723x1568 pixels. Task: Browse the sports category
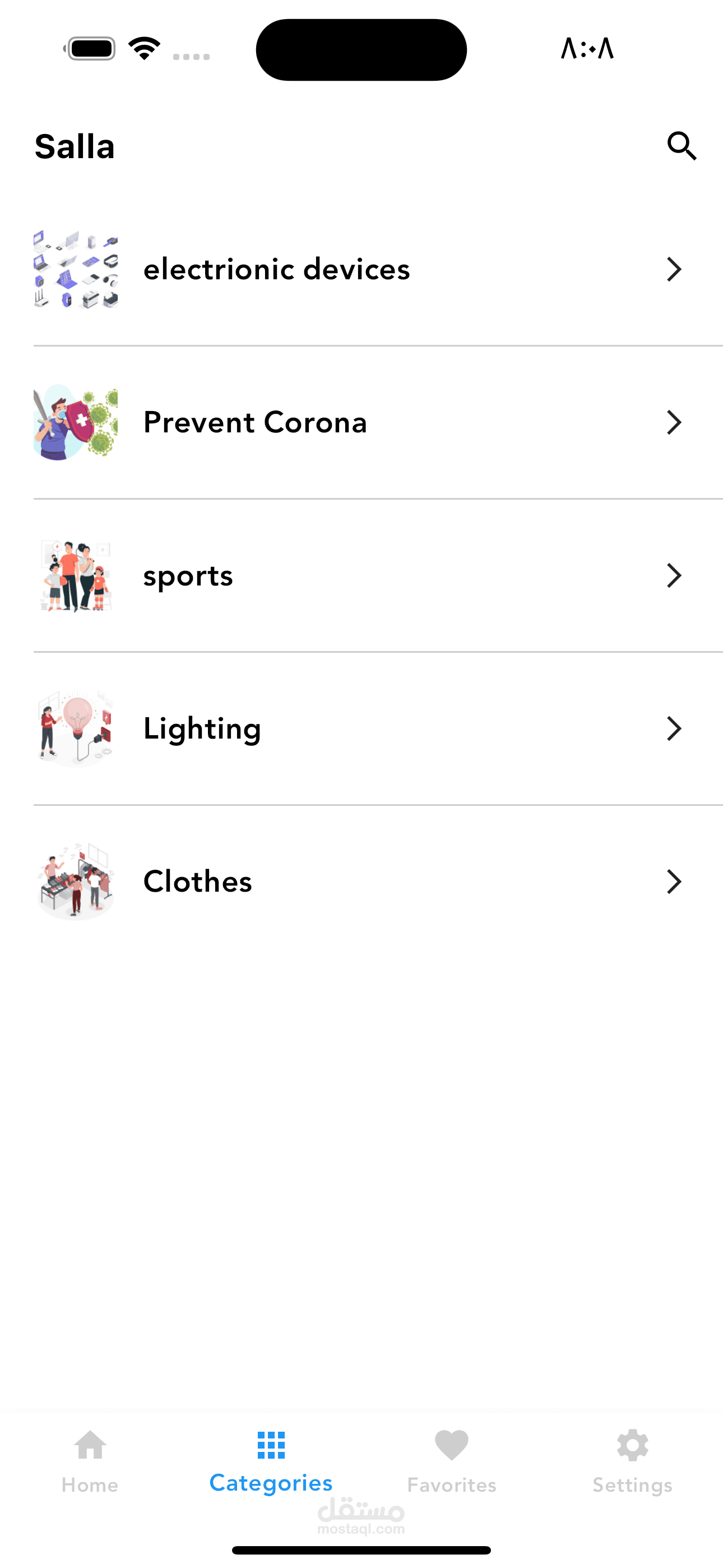pyautogui.click(x=361, y=576)
